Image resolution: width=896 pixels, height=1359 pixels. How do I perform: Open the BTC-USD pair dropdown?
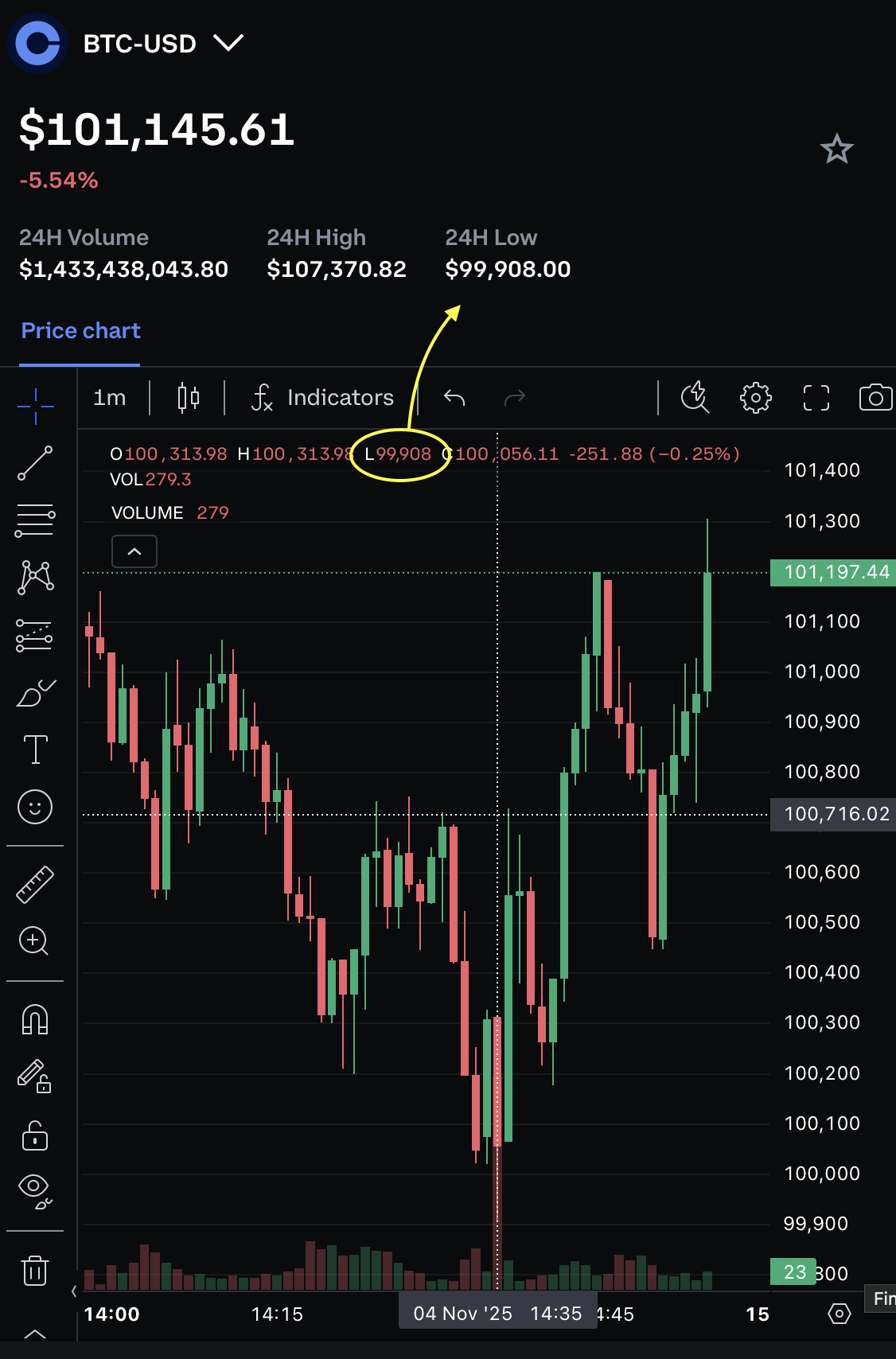(228, 43)
